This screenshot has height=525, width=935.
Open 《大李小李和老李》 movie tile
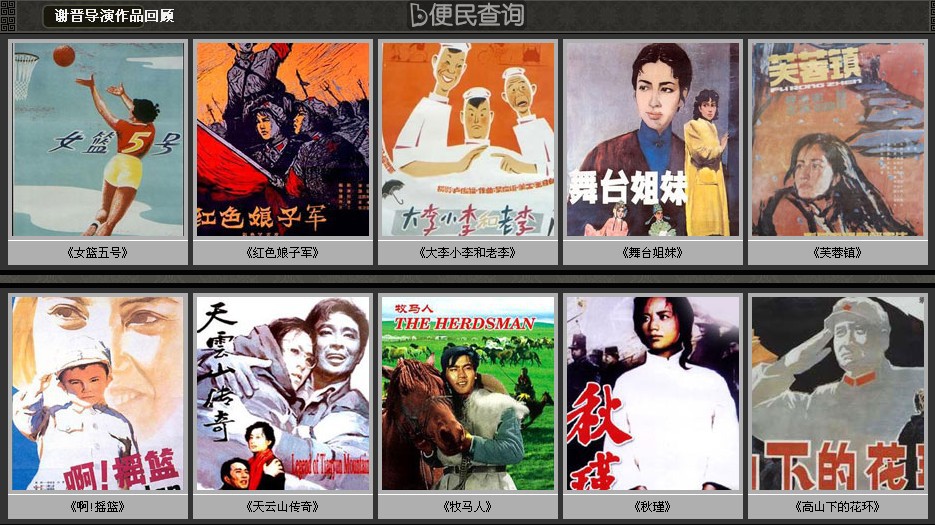468,140
